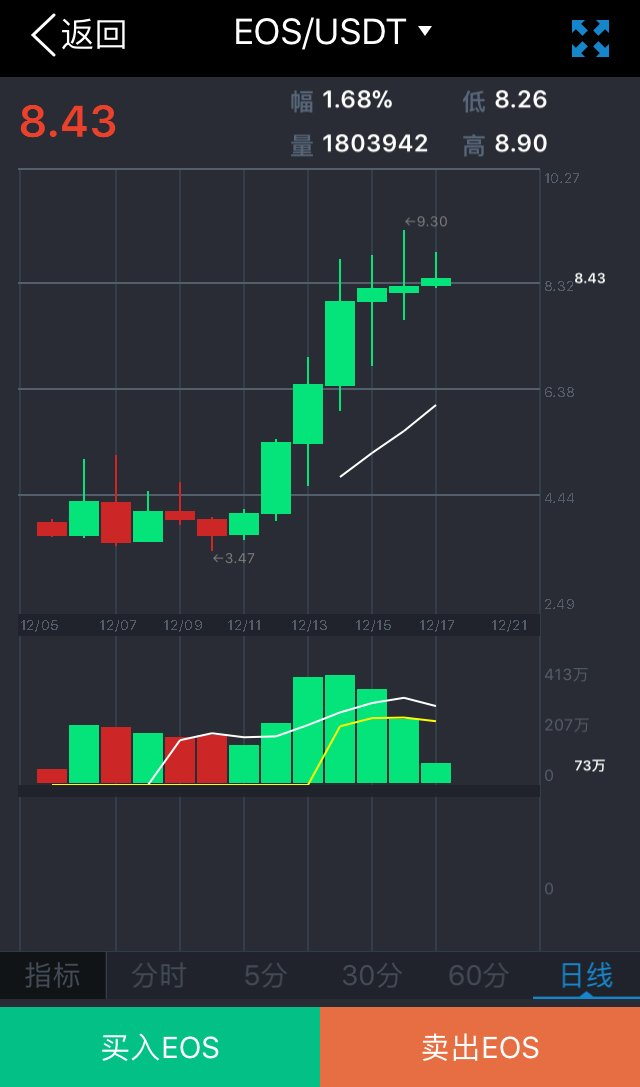Go back using the 返回 button

(x=78, y=34)
